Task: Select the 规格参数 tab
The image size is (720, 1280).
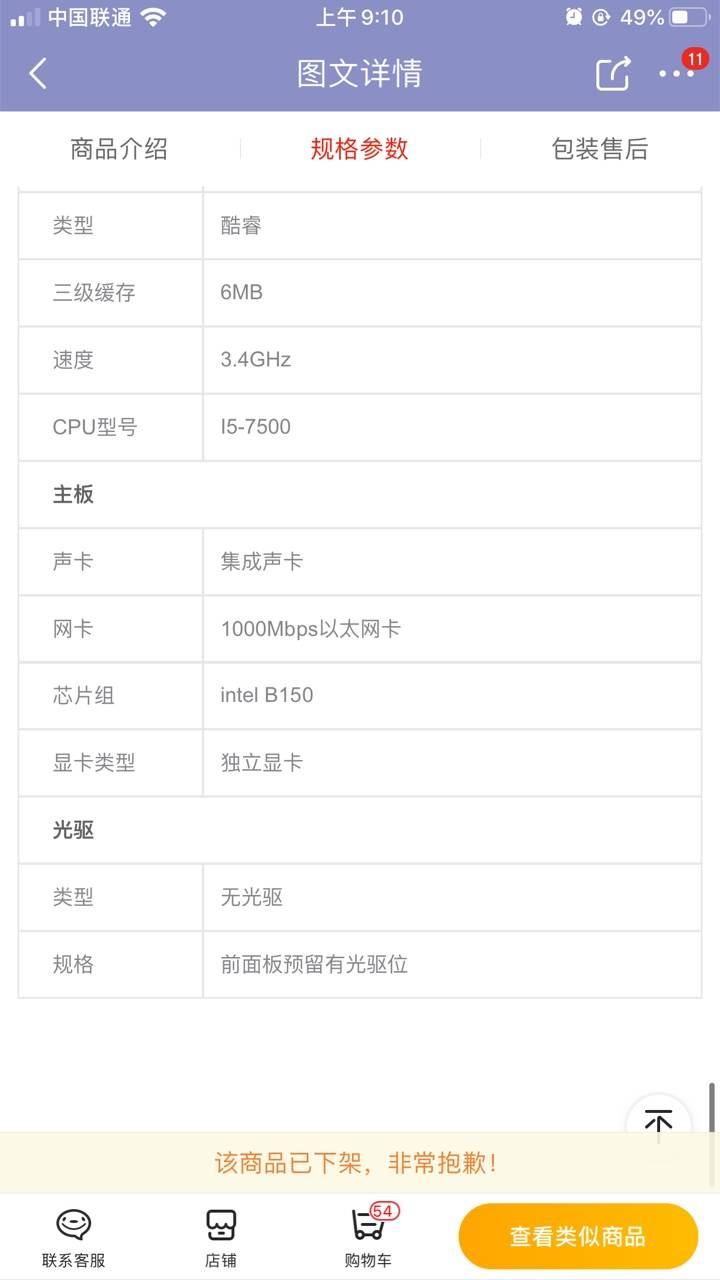Action: click(x=360, y=149)
